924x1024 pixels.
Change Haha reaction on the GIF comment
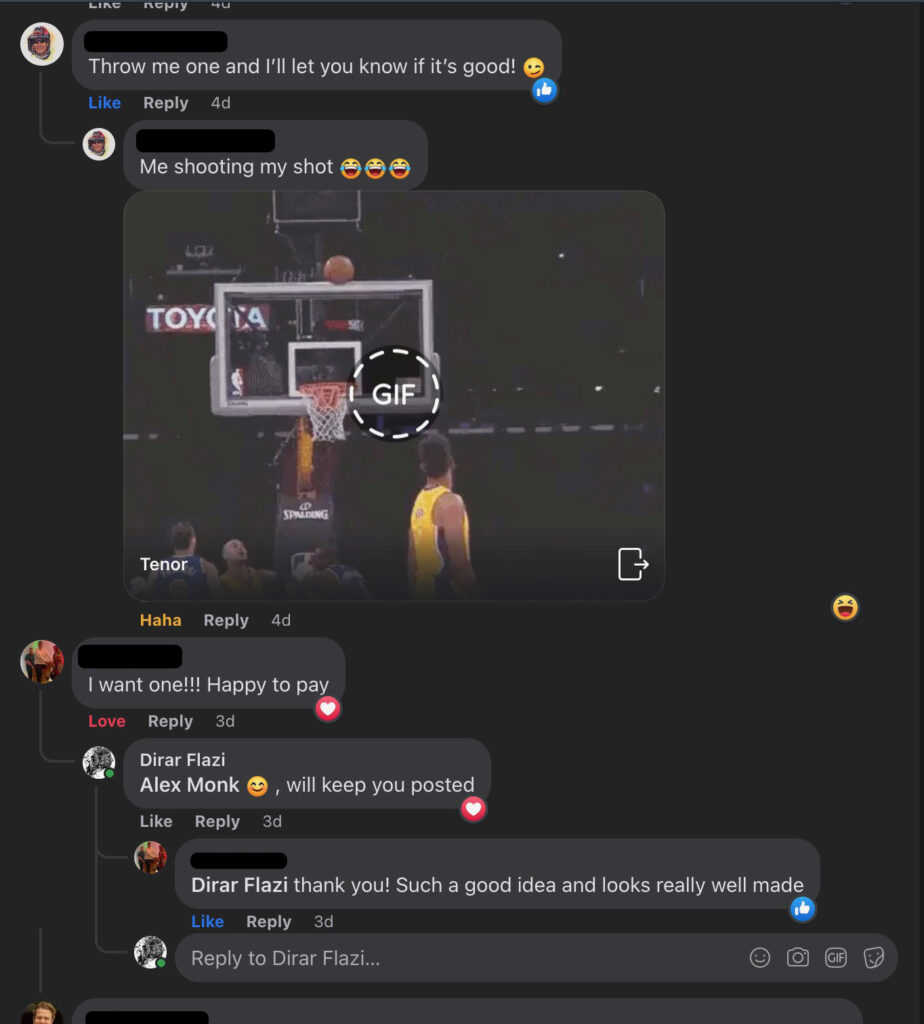[x=160, y=621]
